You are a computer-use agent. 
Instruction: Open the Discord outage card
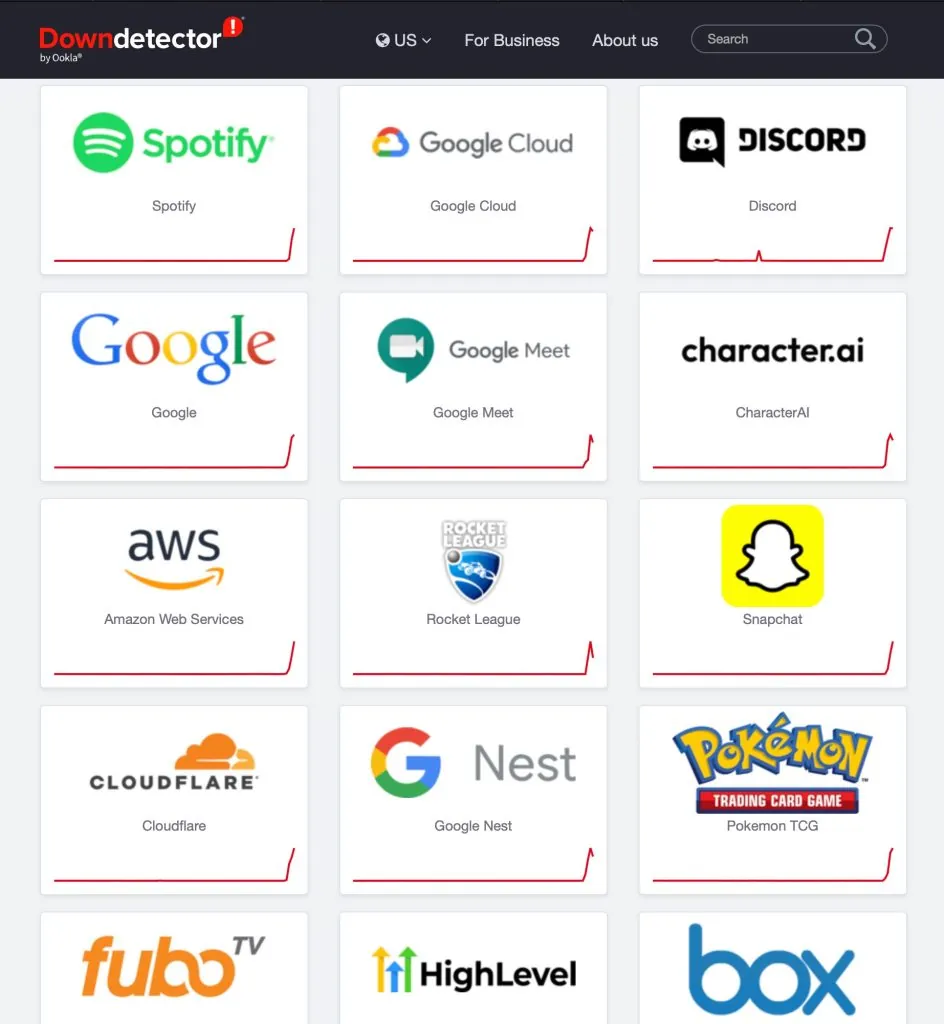pyautogui.click(x=772, y=180)
